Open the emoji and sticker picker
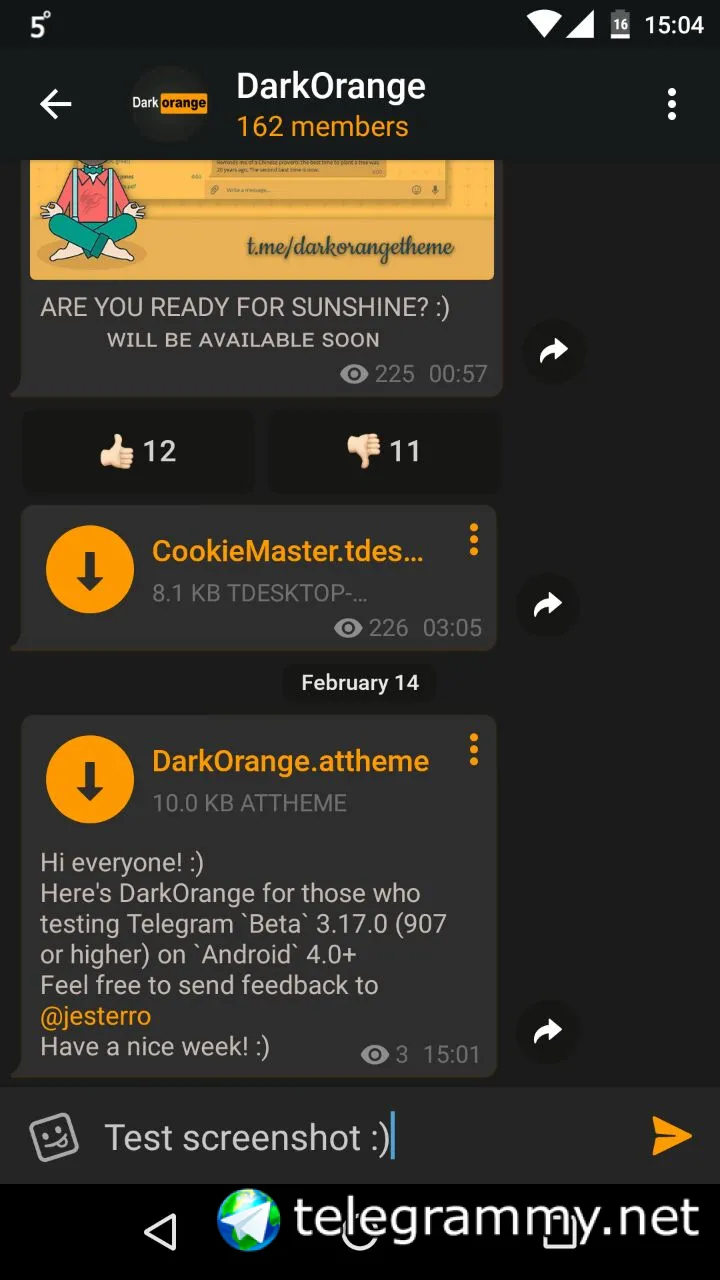The image size is (720, 1280). coord(54,1137)
